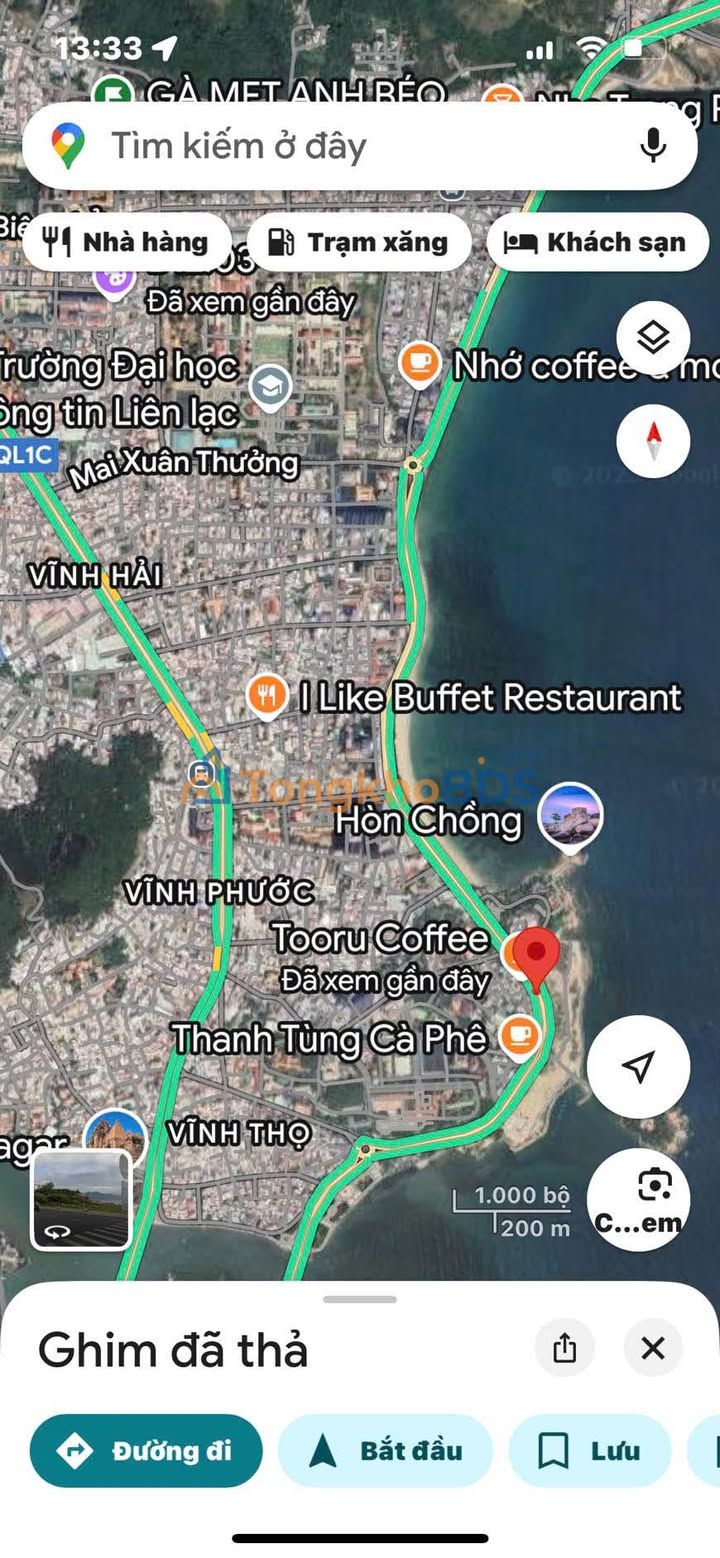This screenshot has height=1558, width=720.
Task: Share the dropped pin
Action: [564, 1348]
